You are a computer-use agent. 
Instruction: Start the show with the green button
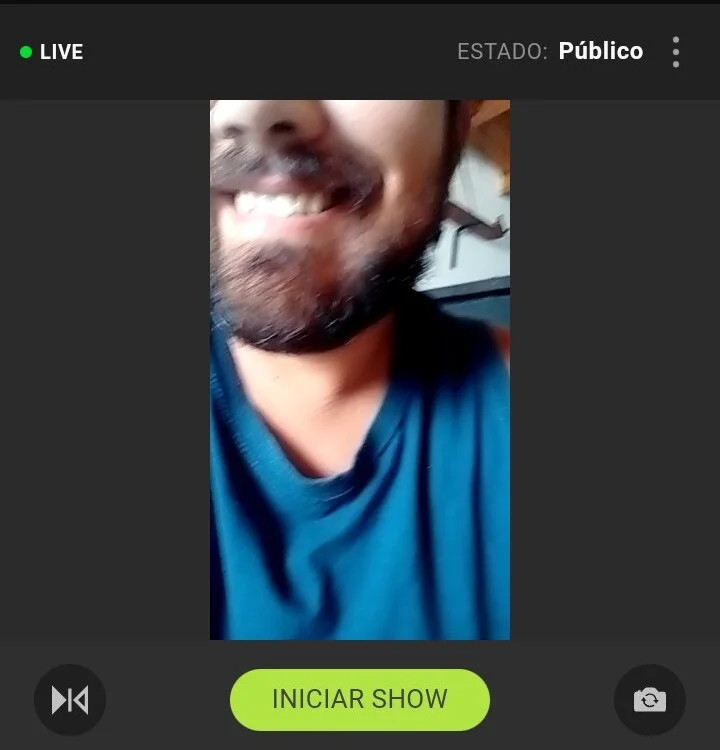[359, 700]
